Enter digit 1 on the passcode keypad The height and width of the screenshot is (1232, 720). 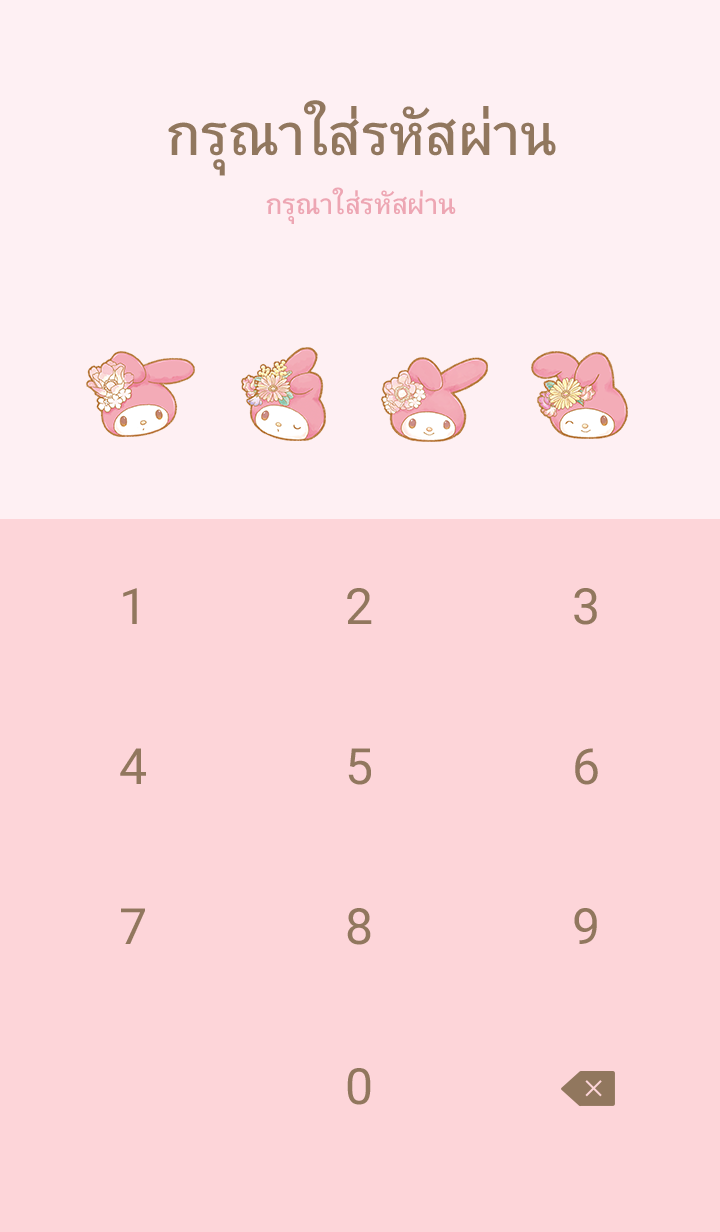click(x=132, y=607)
